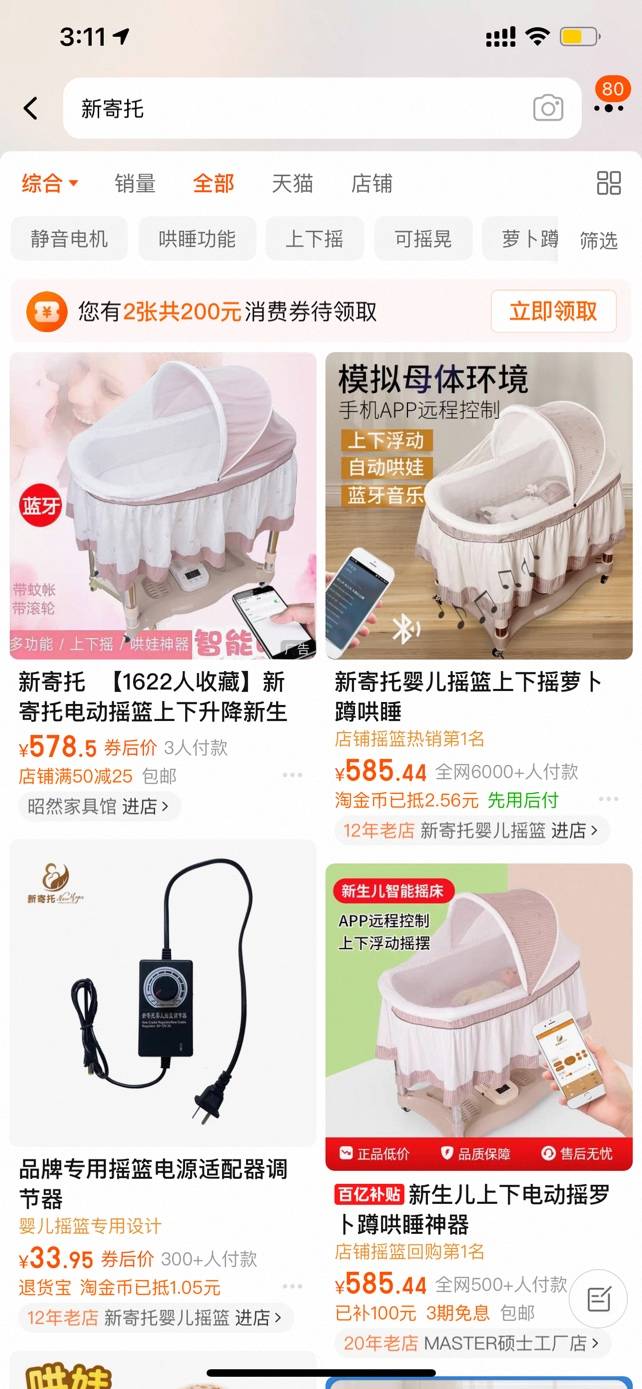Viewport: 642px width, 1389px height.
Task: Sort results by 销量
Action: [x=134, y=183]
